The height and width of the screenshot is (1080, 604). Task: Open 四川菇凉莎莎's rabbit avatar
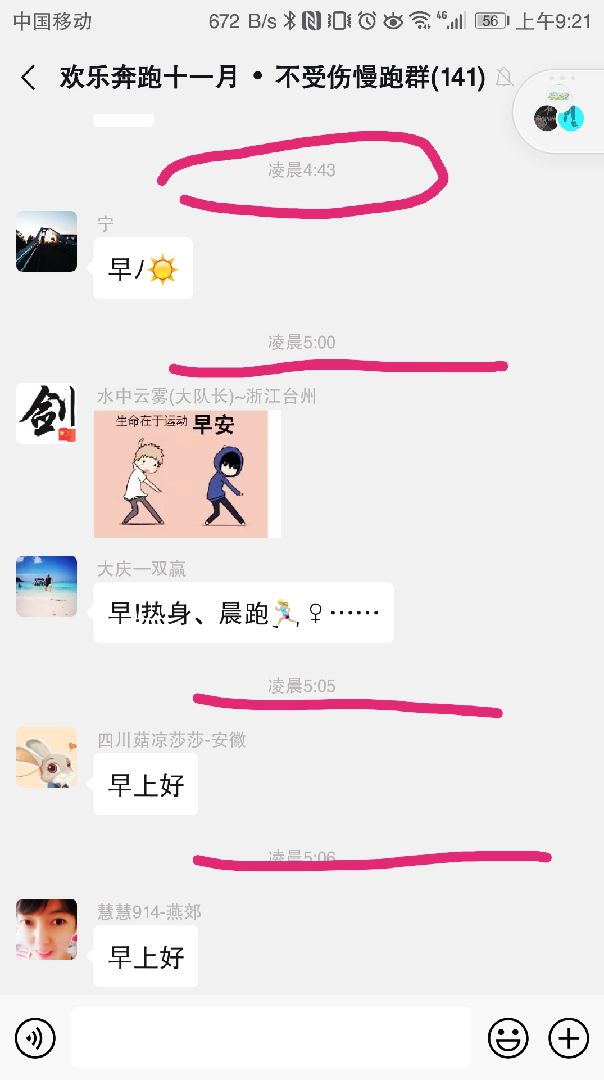[46, 757]
